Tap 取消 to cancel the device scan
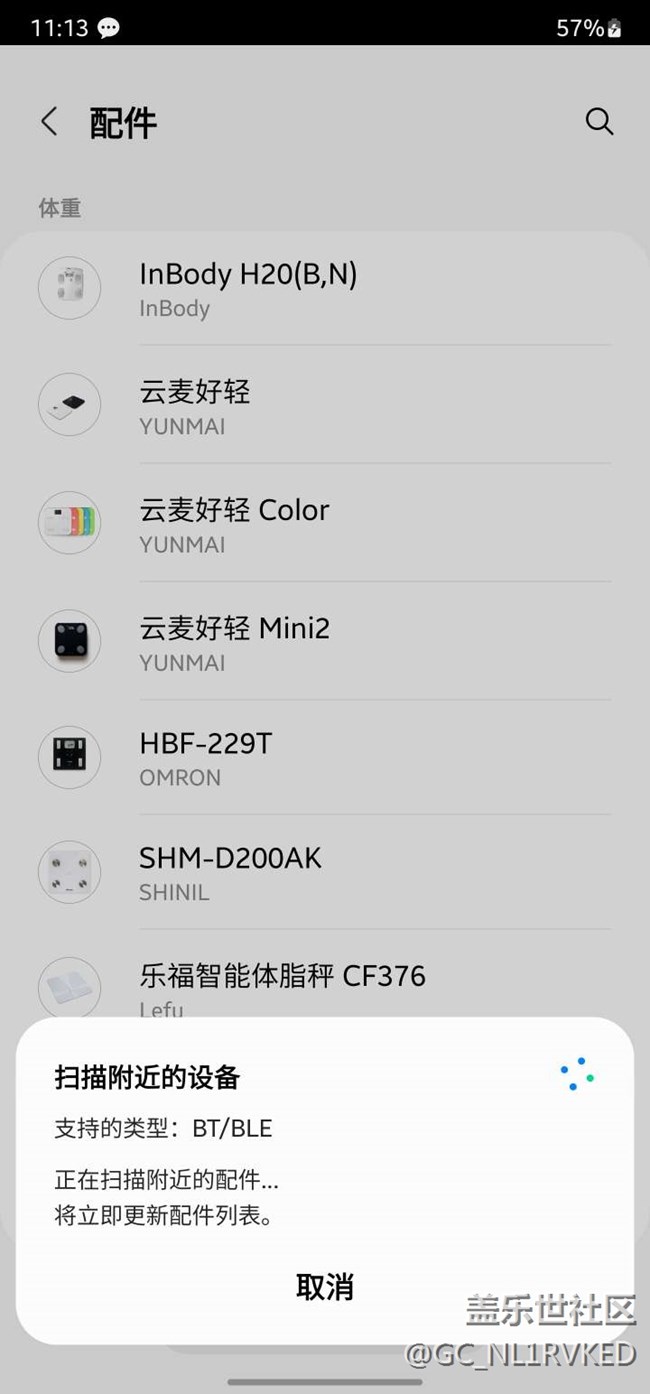This screenshot has height=1394, width=650. (x=325, y=1286)
